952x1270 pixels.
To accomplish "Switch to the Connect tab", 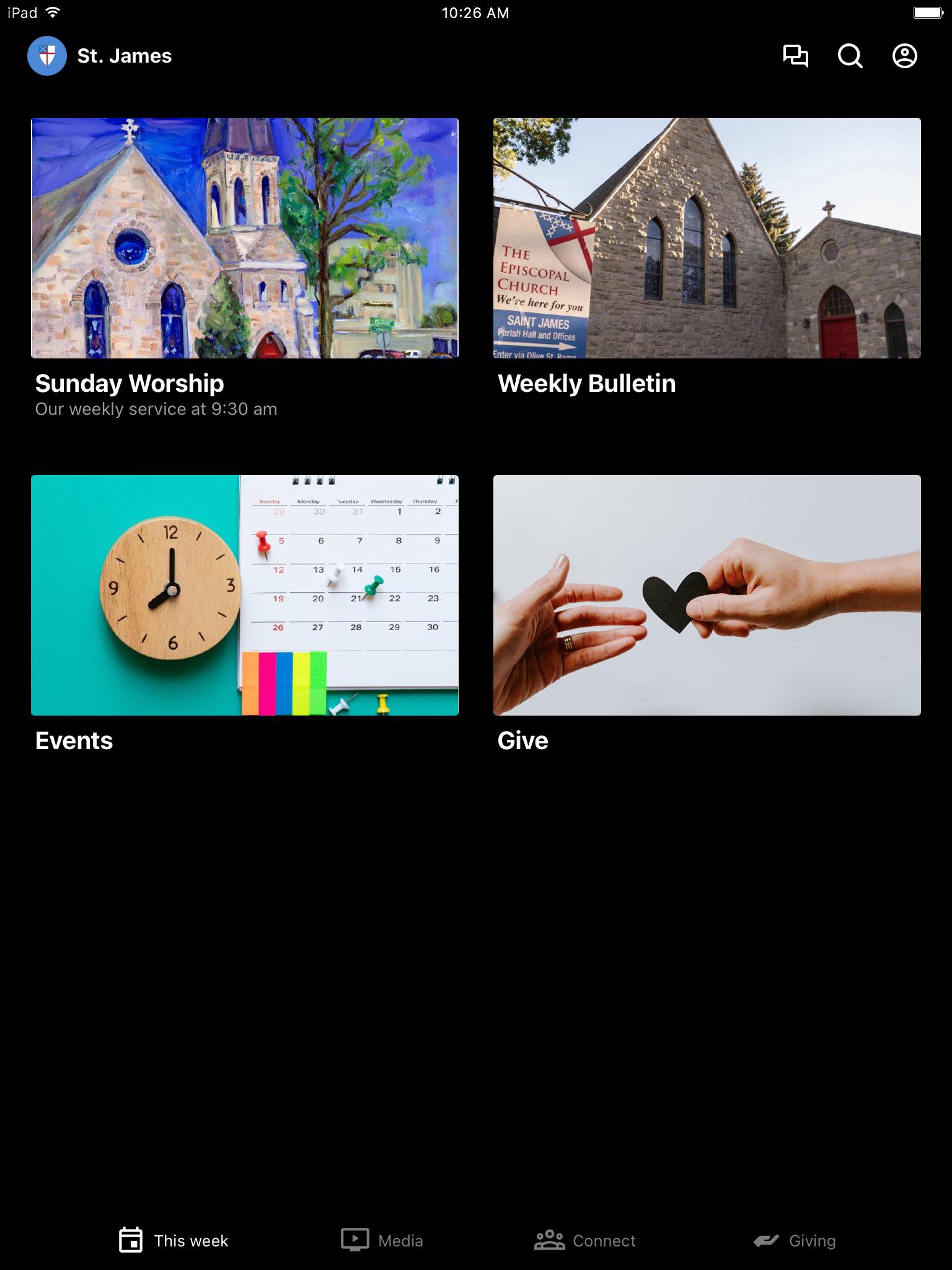I will click(x=585, y=1240).
